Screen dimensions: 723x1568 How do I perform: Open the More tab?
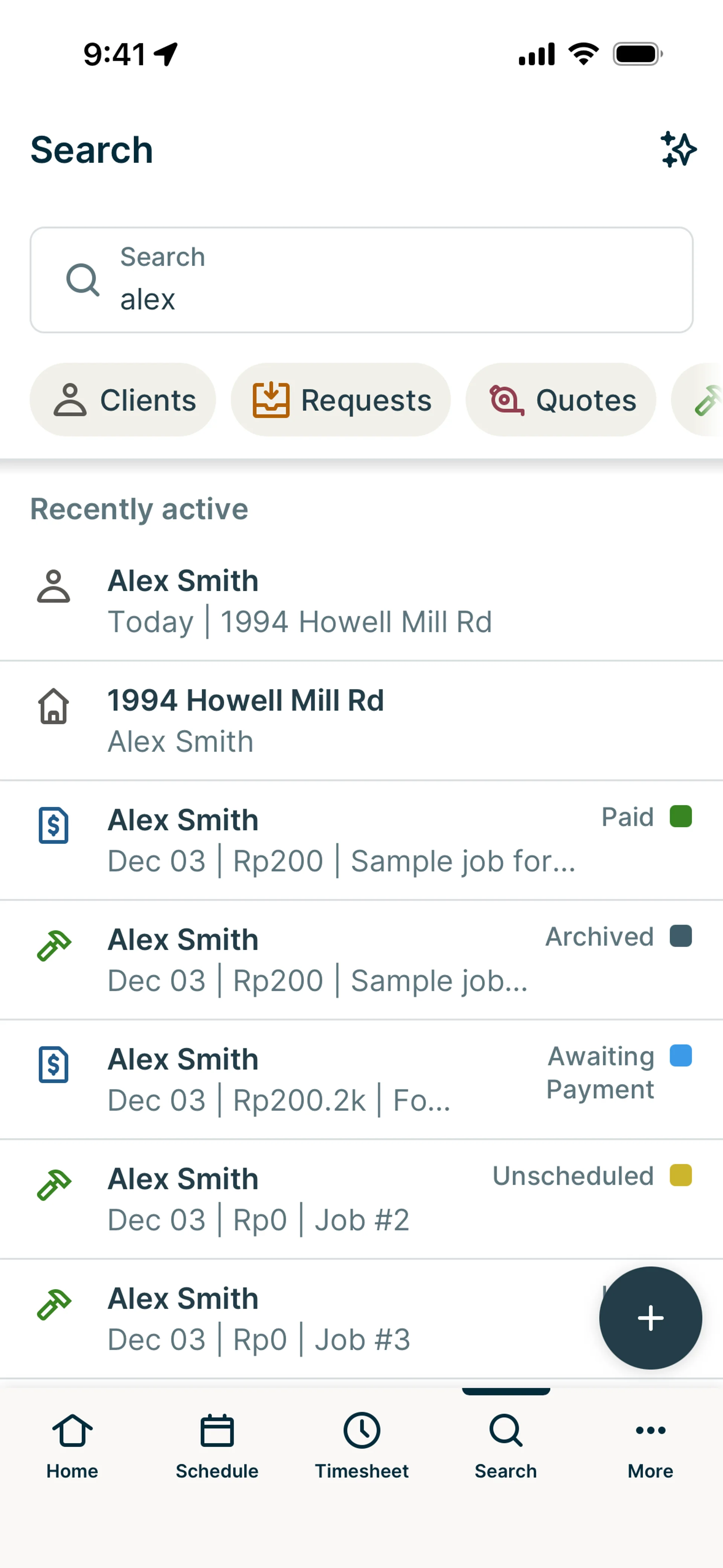[650, 1446]
